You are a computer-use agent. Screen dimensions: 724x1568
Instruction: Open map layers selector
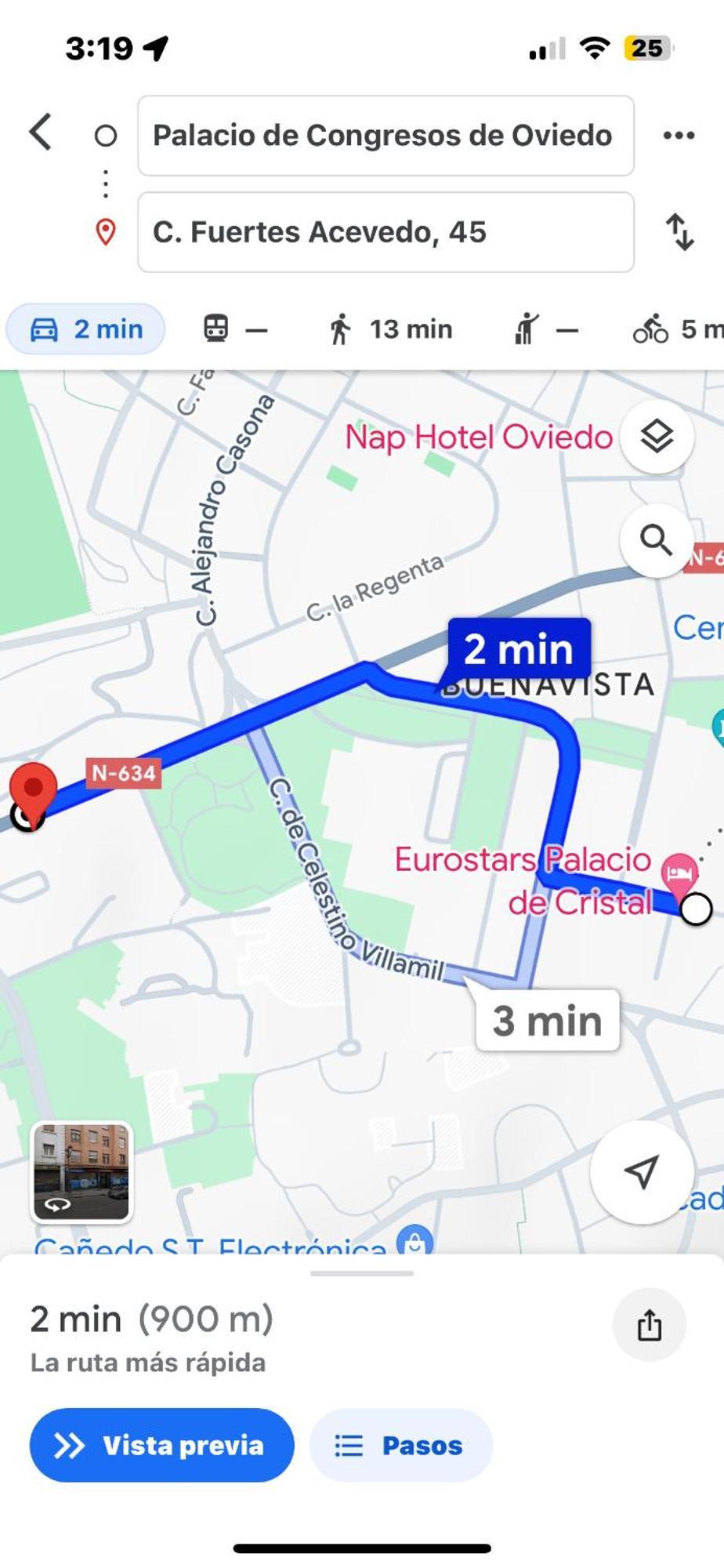point(657,436)
